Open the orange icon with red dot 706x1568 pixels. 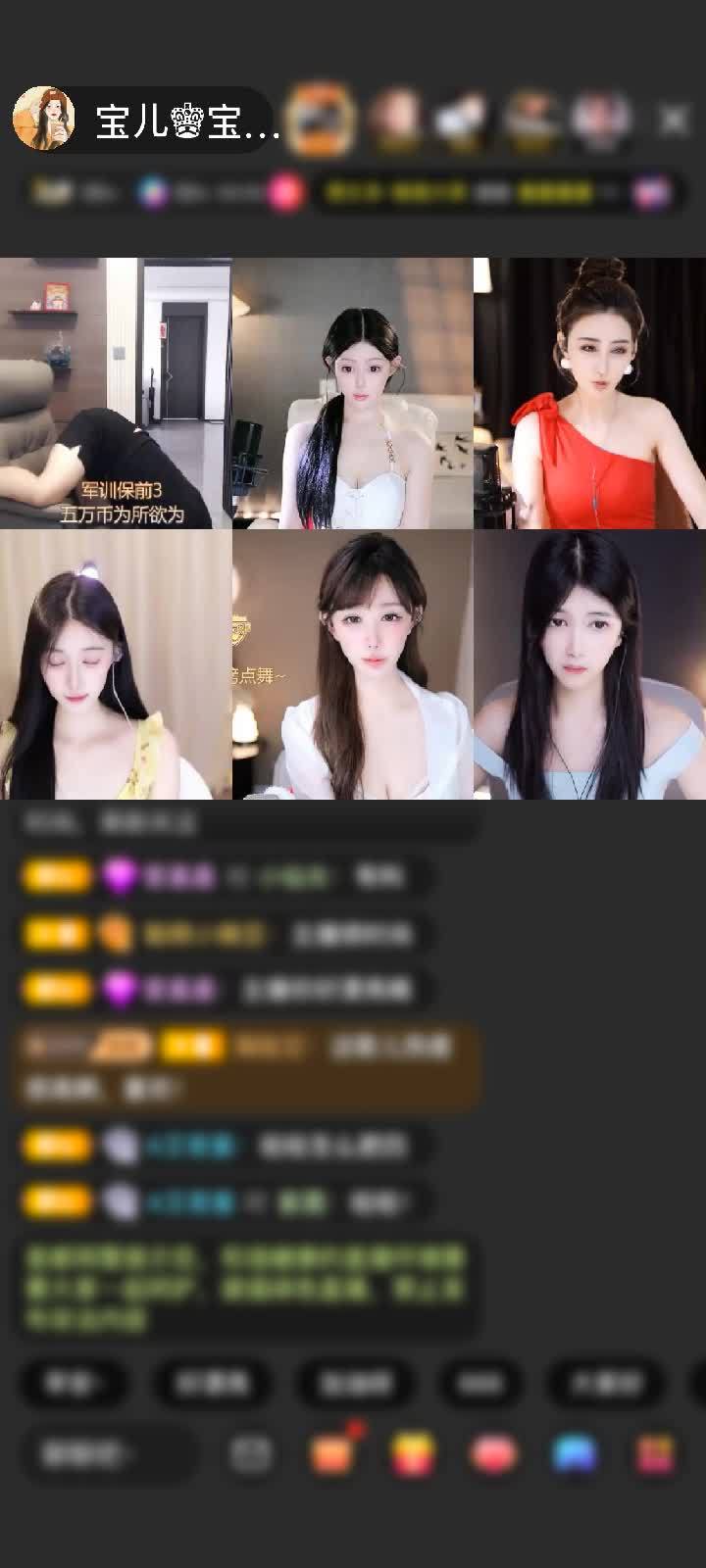(333, 1454)
